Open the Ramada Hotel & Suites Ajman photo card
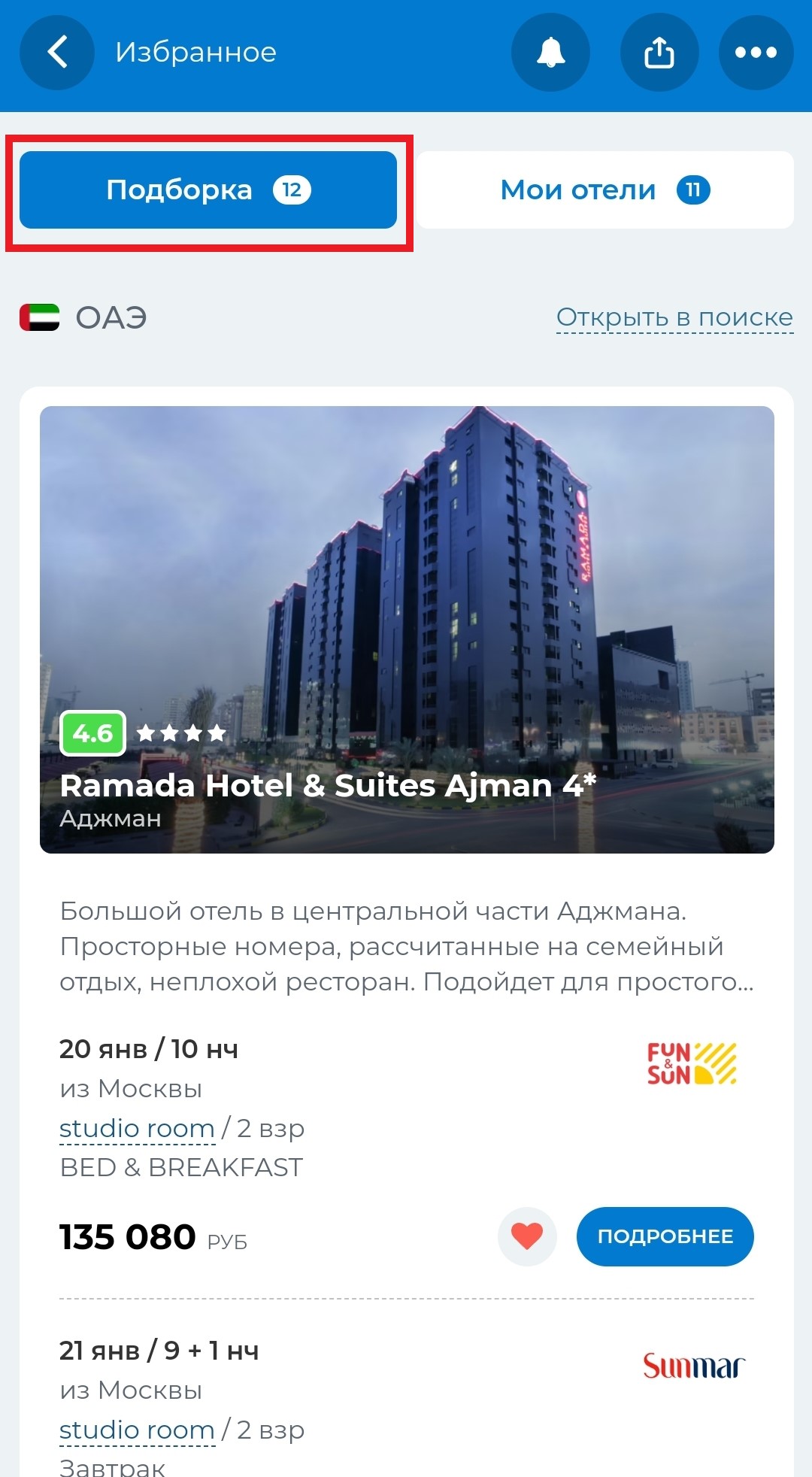 (407, 629)
